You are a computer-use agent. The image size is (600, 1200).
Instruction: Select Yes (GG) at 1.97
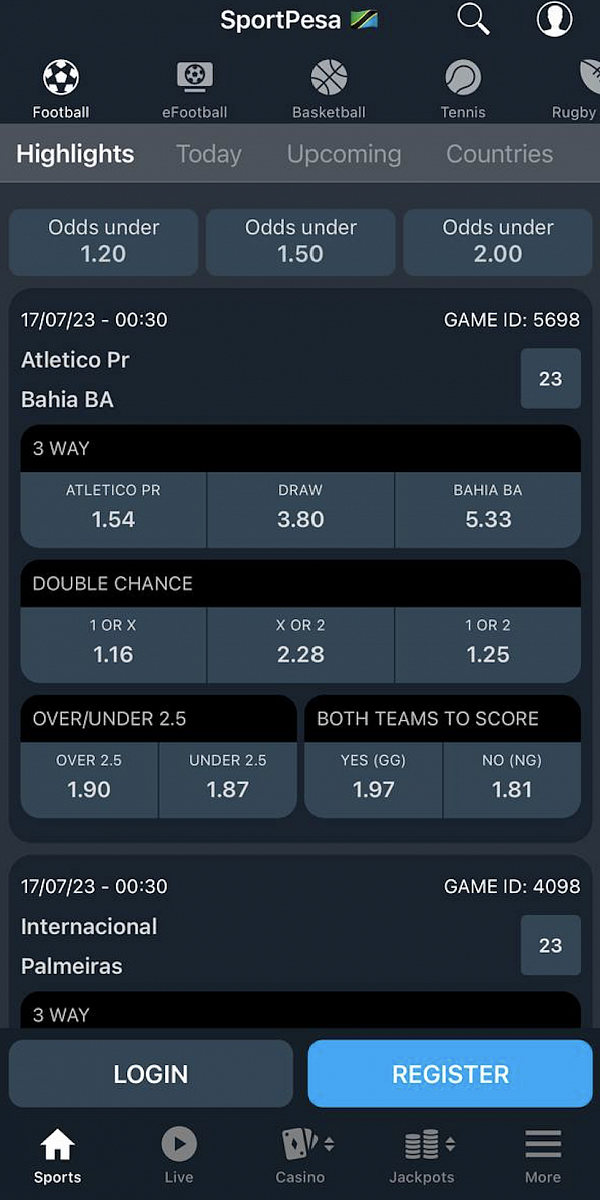[373, 778]
